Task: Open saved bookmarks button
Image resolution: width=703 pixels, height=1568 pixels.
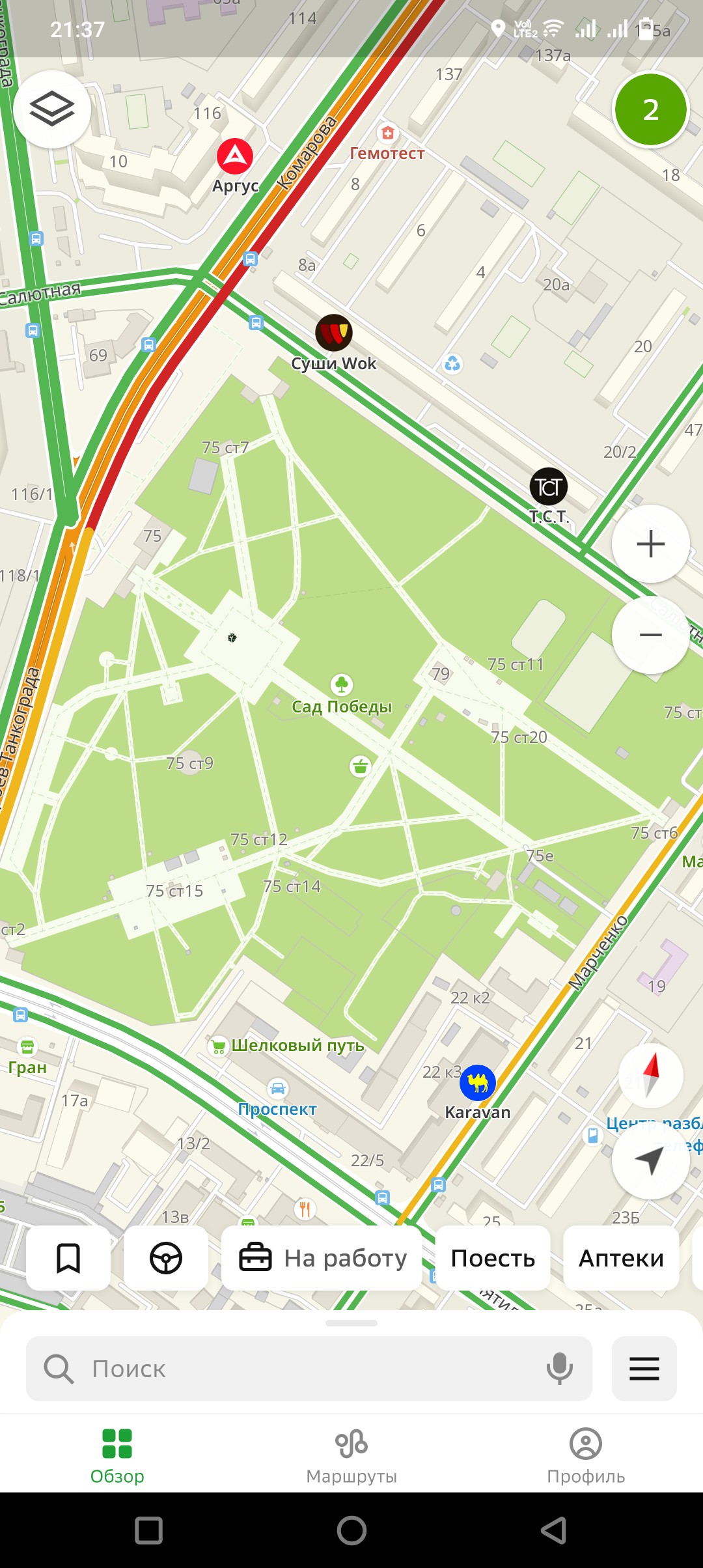Action: point(68,1258)
